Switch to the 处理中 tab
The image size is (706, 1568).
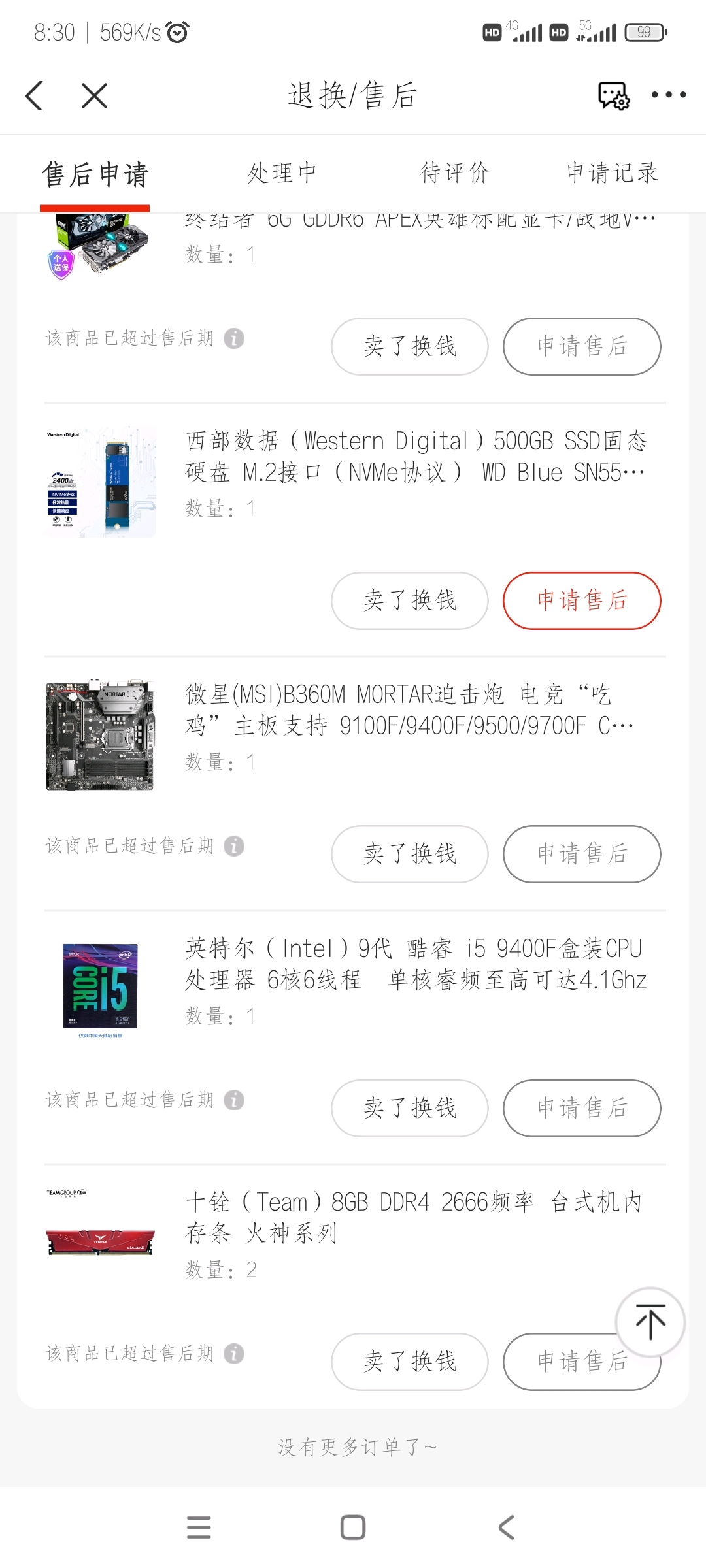pos(282,173)
